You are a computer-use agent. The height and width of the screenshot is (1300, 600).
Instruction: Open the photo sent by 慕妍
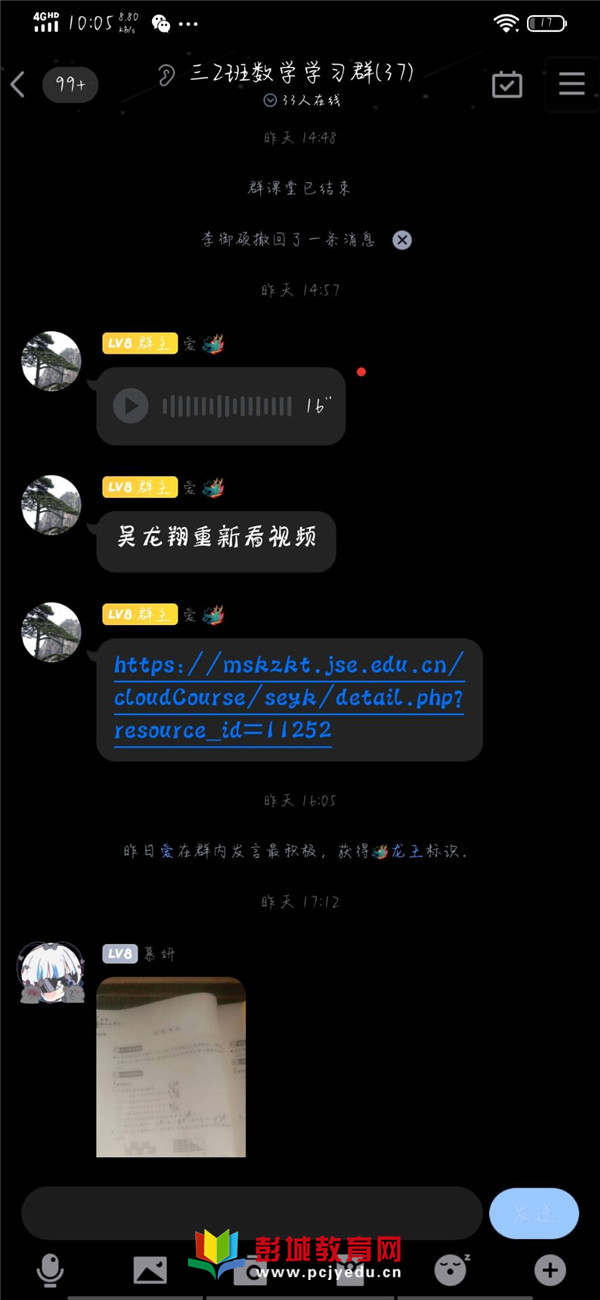171,1066
